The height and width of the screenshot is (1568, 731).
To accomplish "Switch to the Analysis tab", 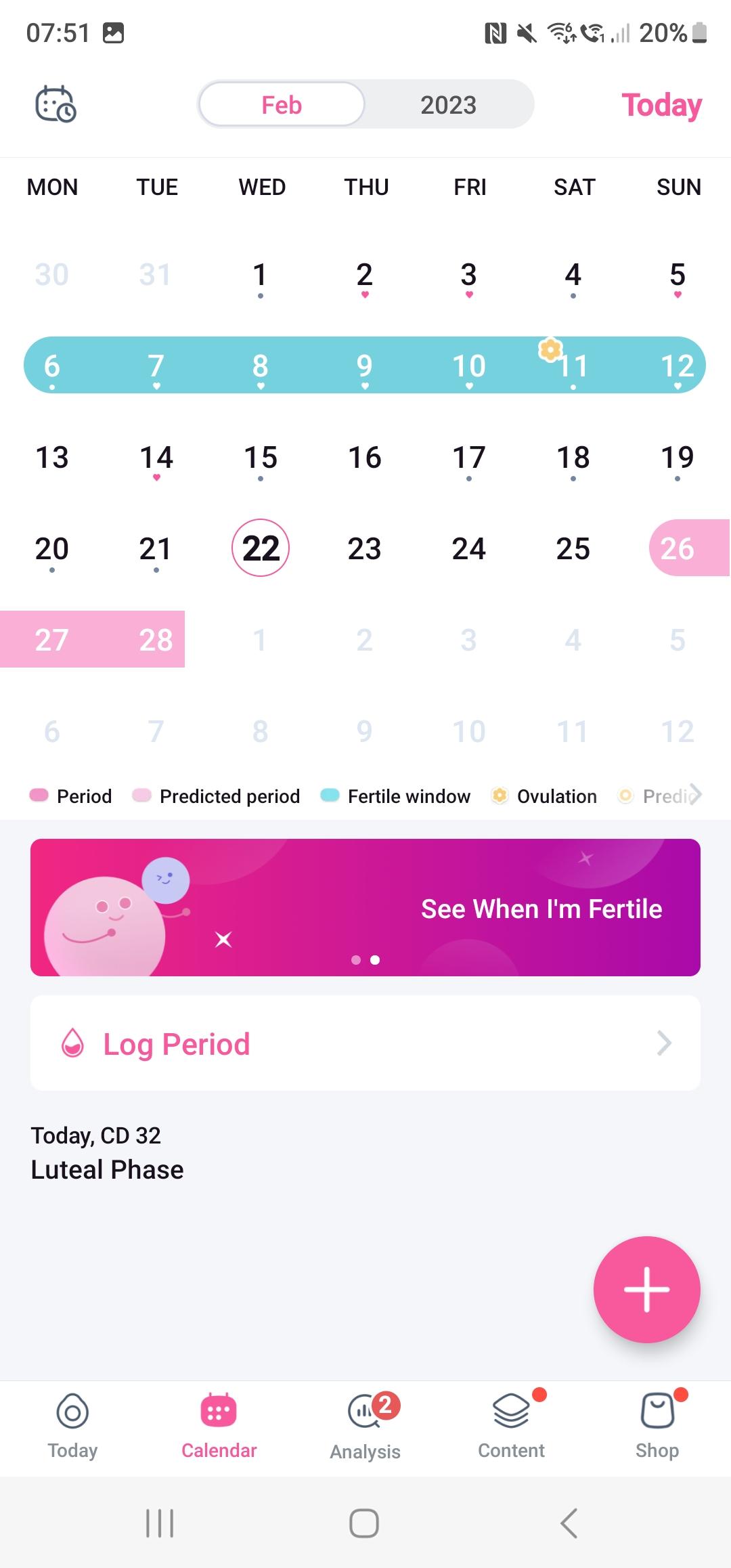I will pyautogui.click(x=365, y=1426).
